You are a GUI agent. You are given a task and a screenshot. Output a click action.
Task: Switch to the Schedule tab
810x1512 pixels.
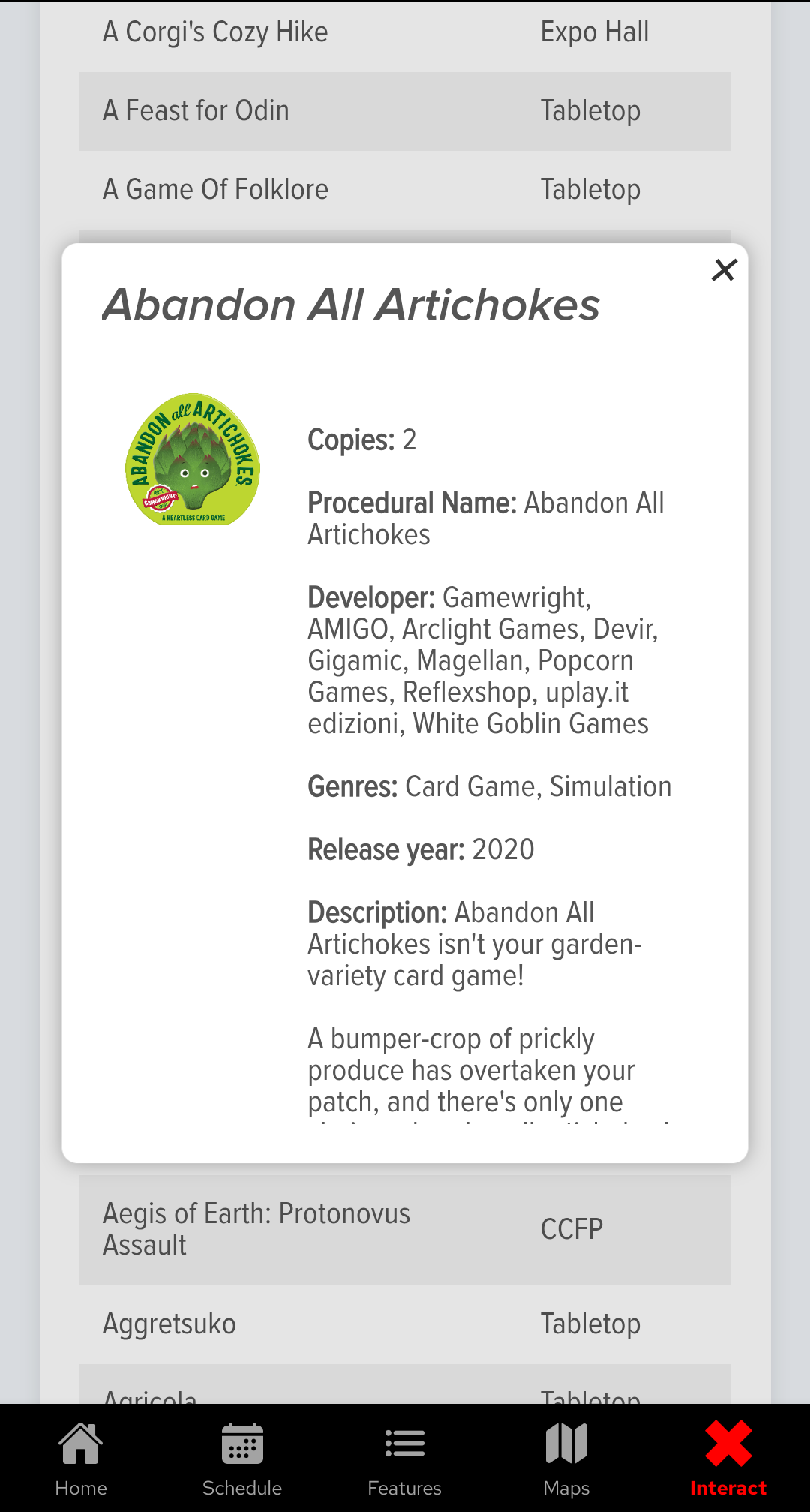point(242,1459)
